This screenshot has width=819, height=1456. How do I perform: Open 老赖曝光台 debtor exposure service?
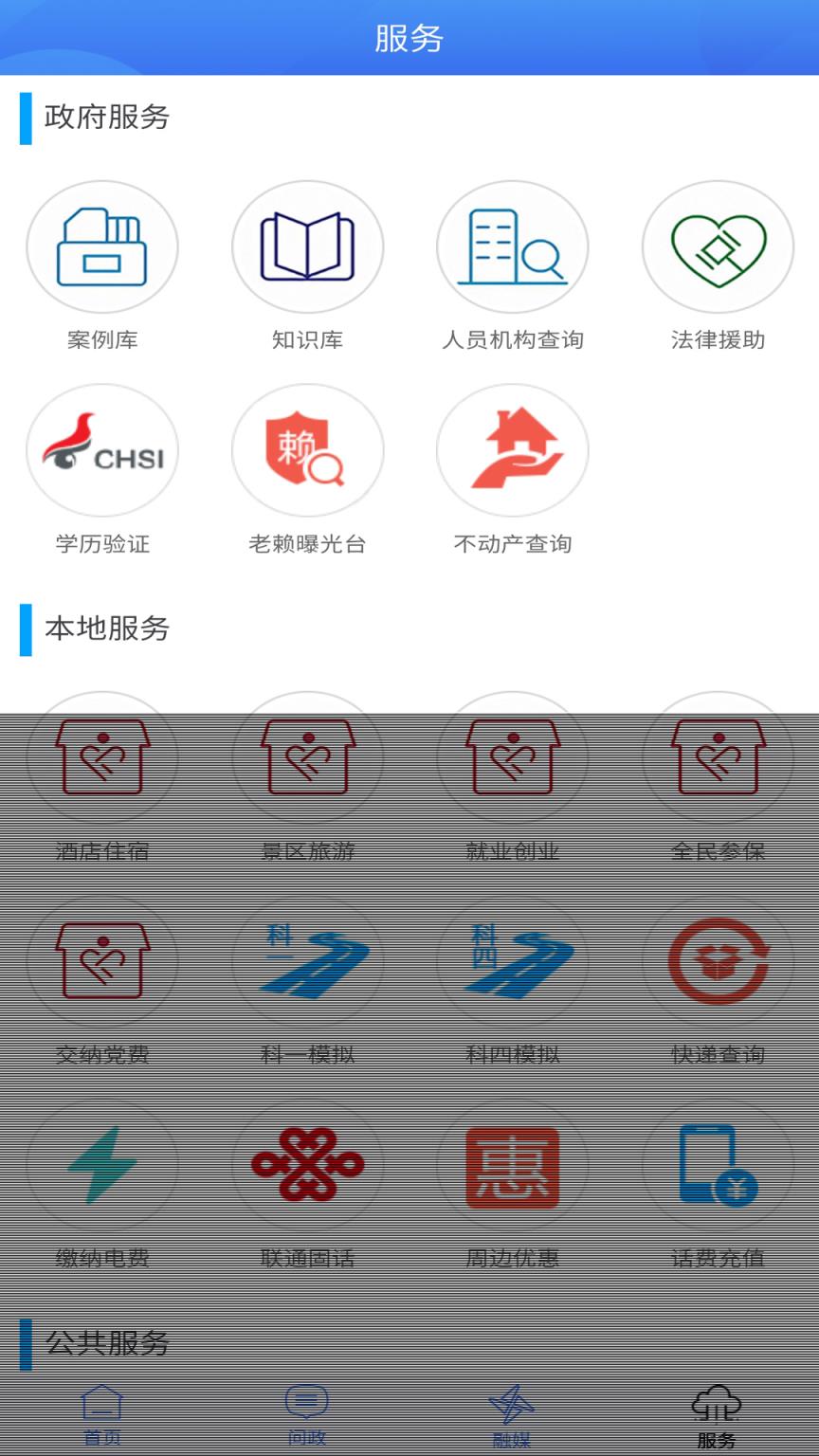point(307,451)
